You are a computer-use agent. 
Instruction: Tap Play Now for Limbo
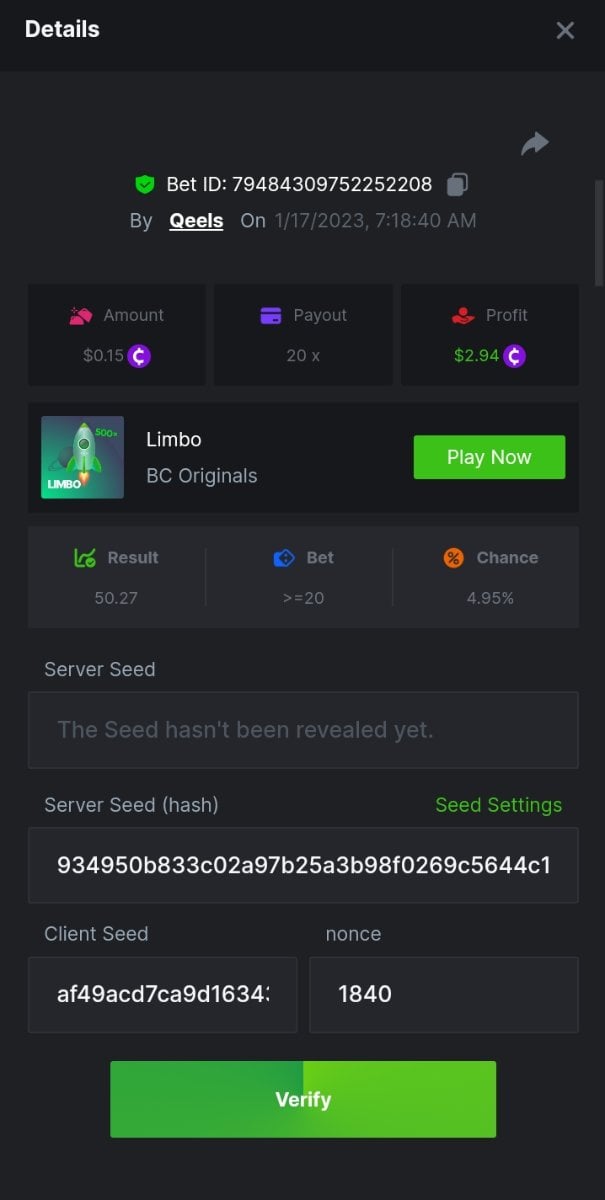click(489, 457)
